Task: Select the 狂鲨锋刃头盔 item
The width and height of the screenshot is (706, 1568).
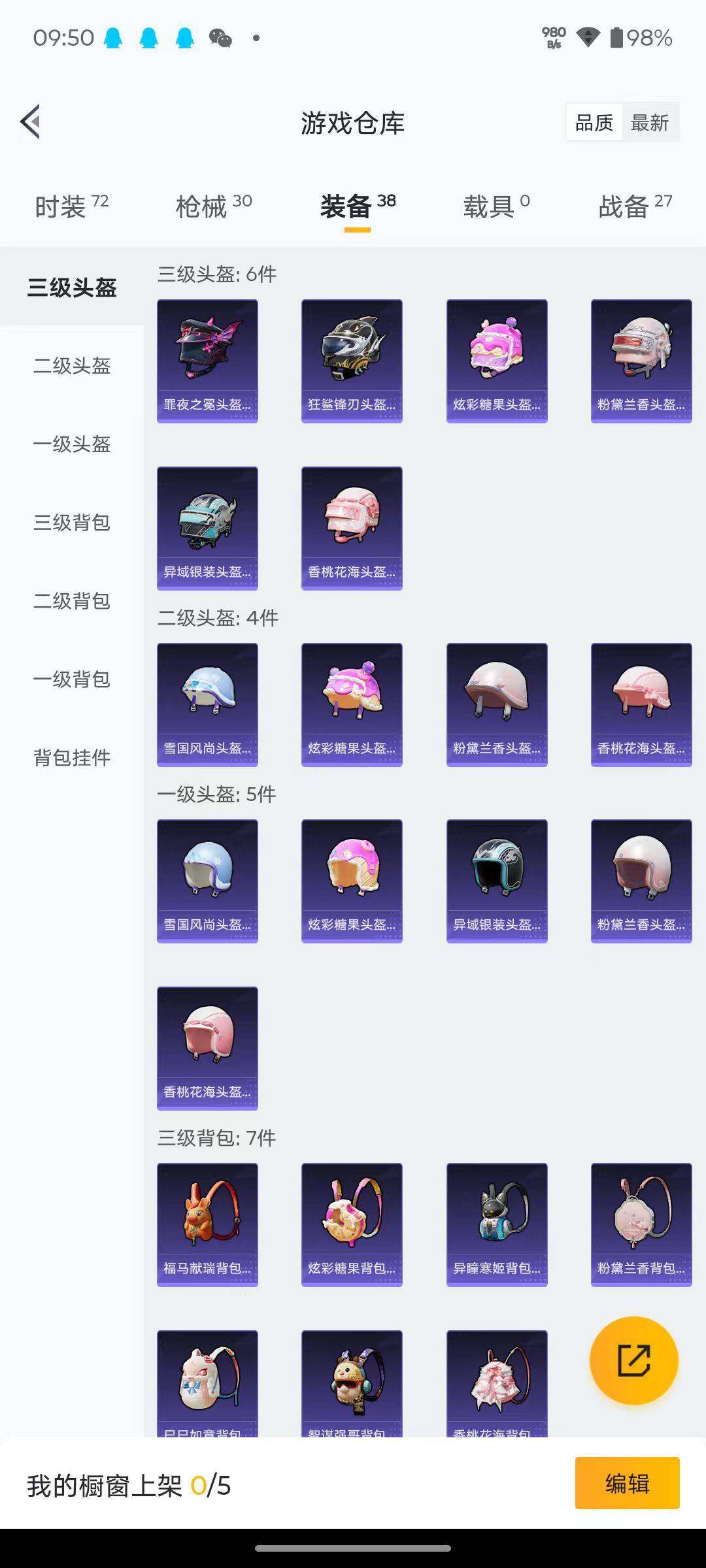Action: click(x=352, y=358)
